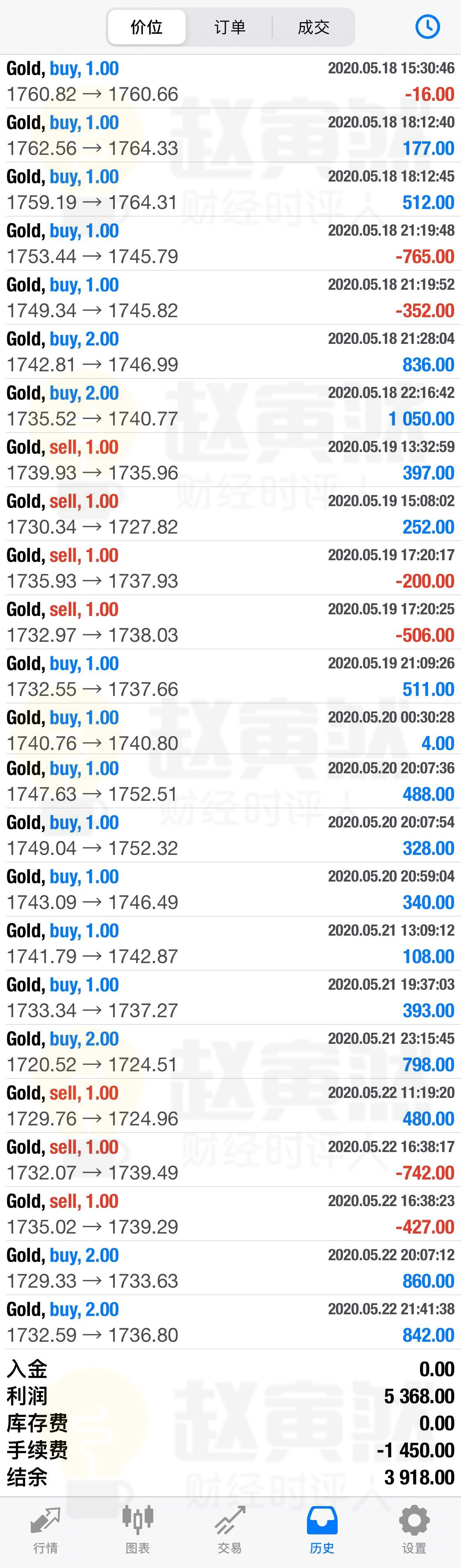Open the Gold buy 2.00 trade with 1 050.00 profit

[x=230, y=406]
